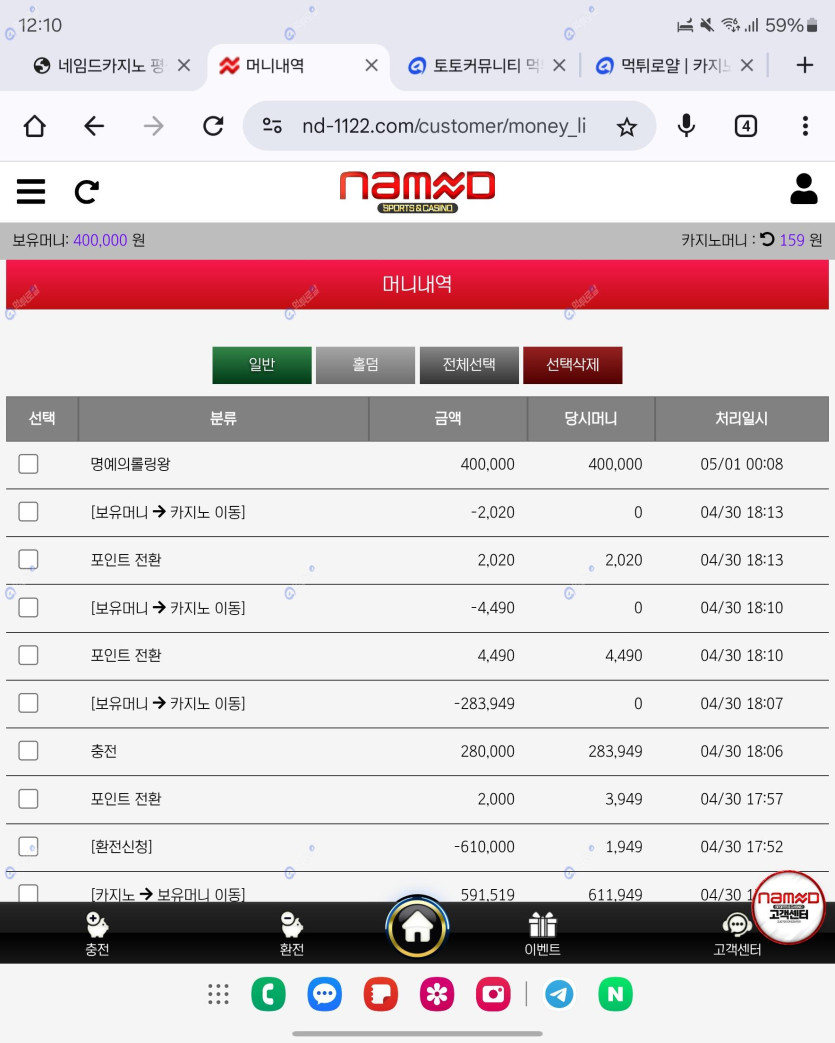The height and width of the screenshot is (1043, 835).
Task: Open the hamburger side menu
Action: (x=31, y=191)
